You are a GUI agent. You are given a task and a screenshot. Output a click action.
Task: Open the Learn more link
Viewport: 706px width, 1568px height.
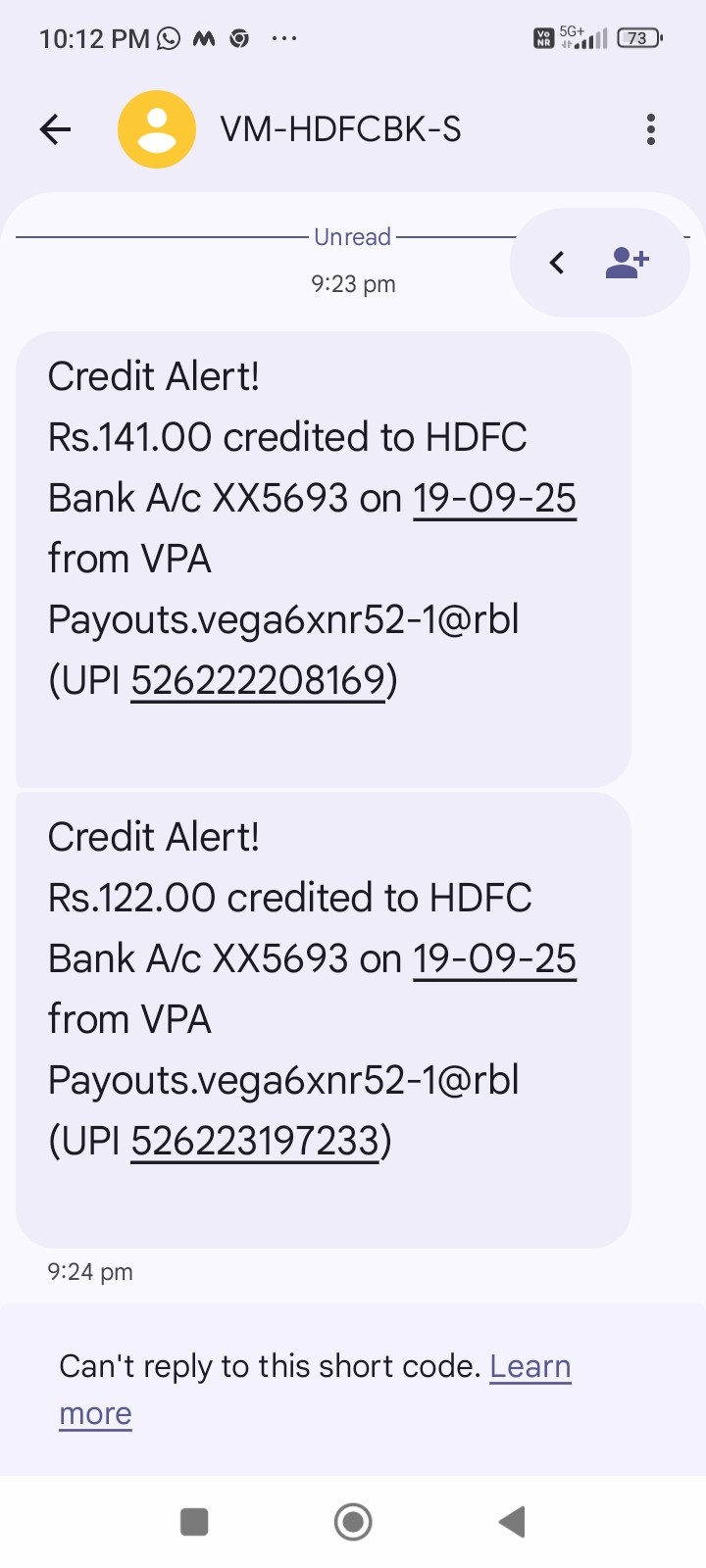point(529,1366)
